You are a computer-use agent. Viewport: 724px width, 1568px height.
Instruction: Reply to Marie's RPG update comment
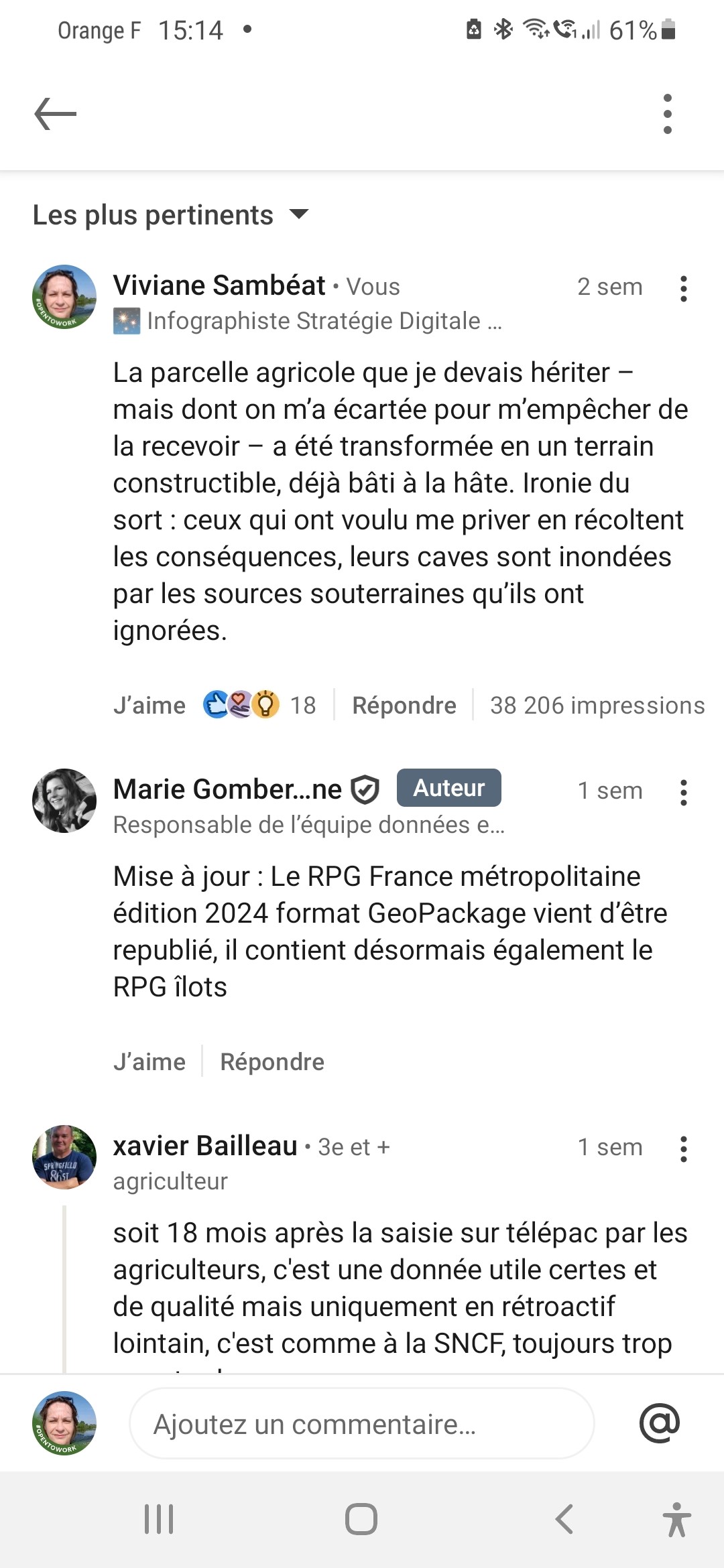272,1062
